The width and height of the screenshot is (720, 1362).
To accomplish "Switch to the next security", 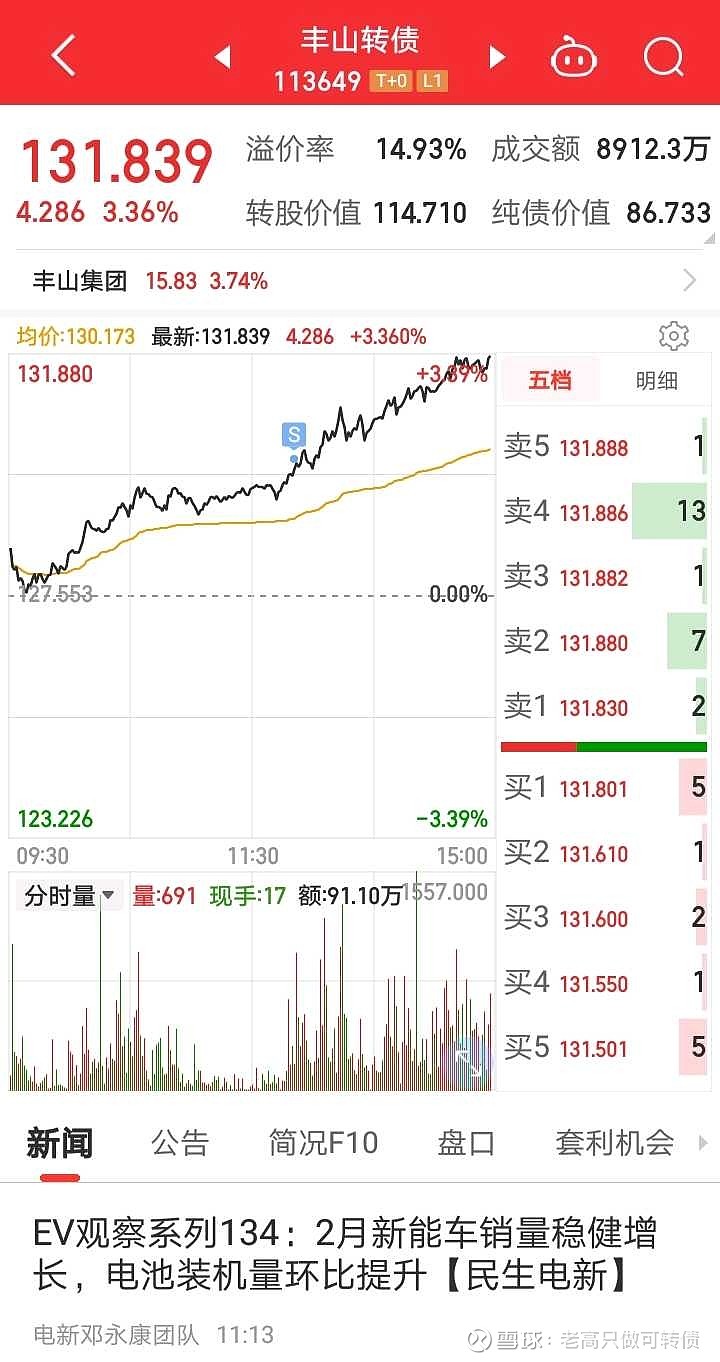I will coord(497,57).
